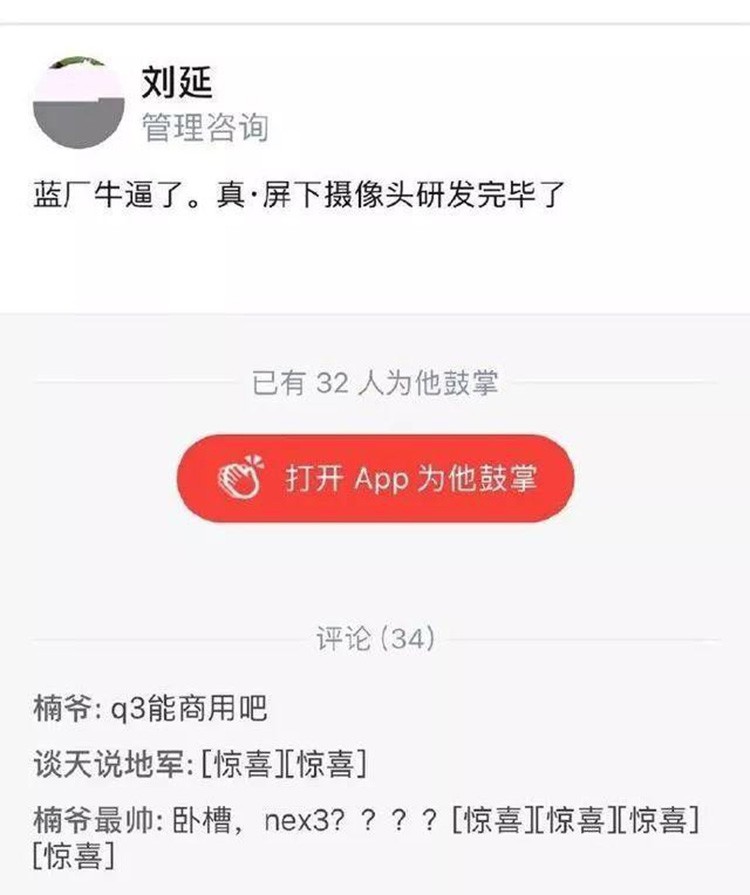Image resolution: width=750 pixels, height=895 pixels.
Task: Open the comment by 谈天说地军
Action: coord(200,765)
